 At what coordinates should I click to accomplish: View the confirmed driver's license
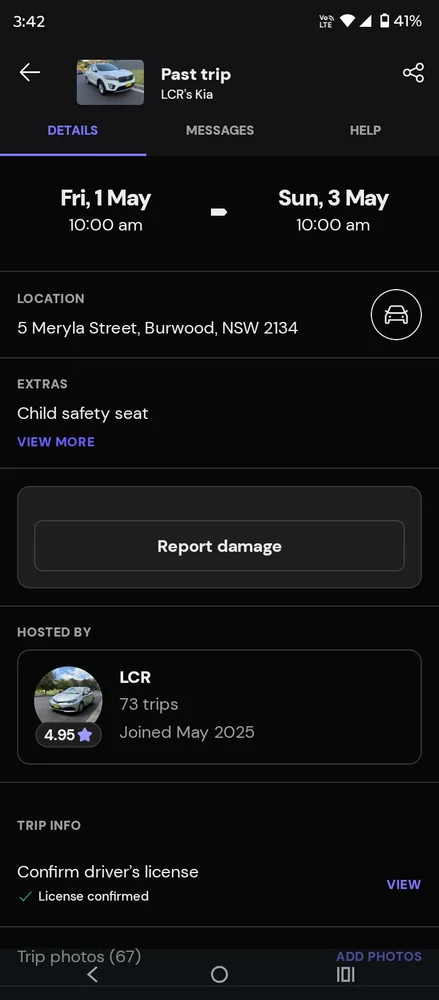coord(403,885)
